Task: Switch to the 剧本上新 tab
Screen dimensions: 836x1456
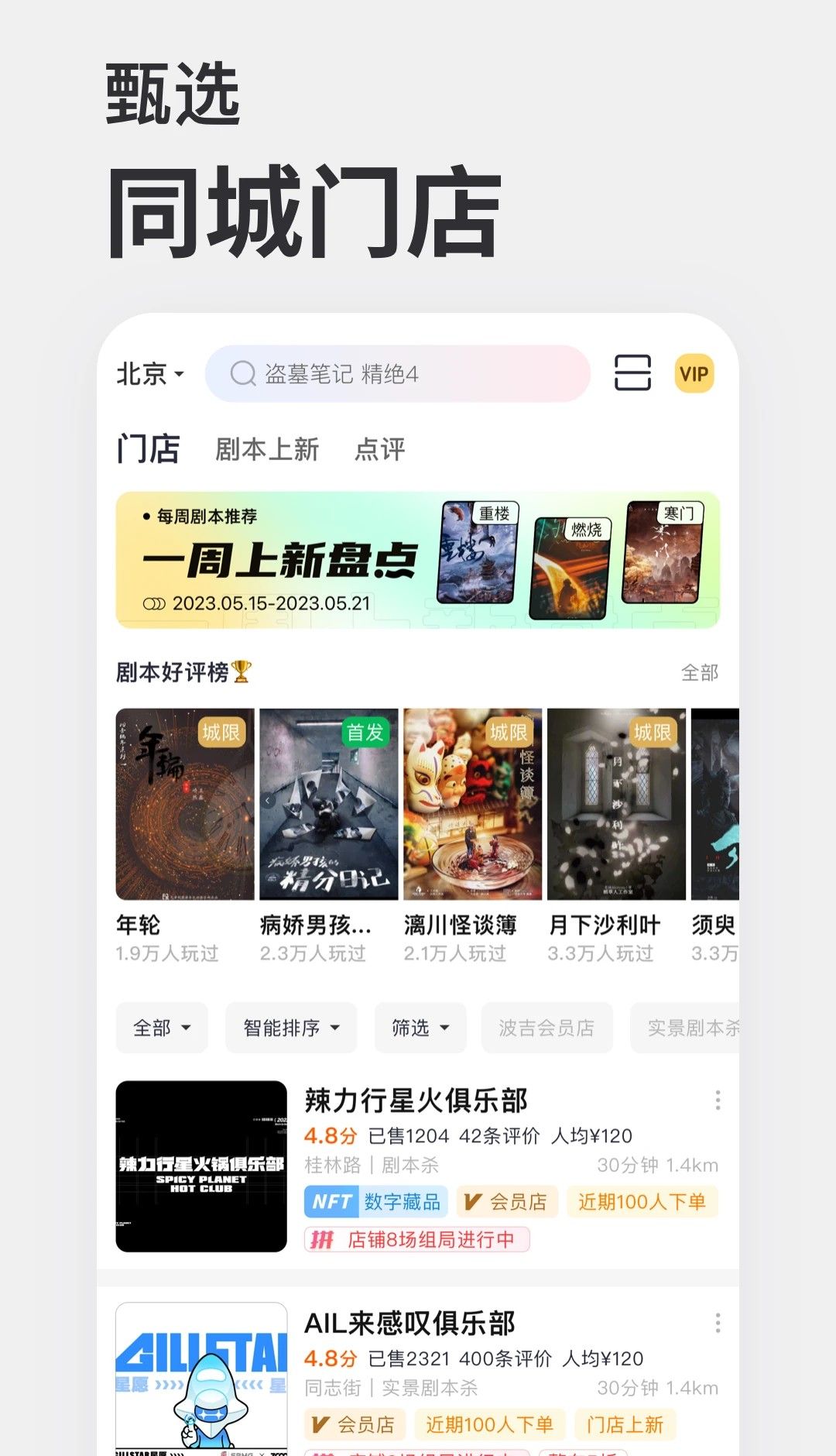Action: 267,449
